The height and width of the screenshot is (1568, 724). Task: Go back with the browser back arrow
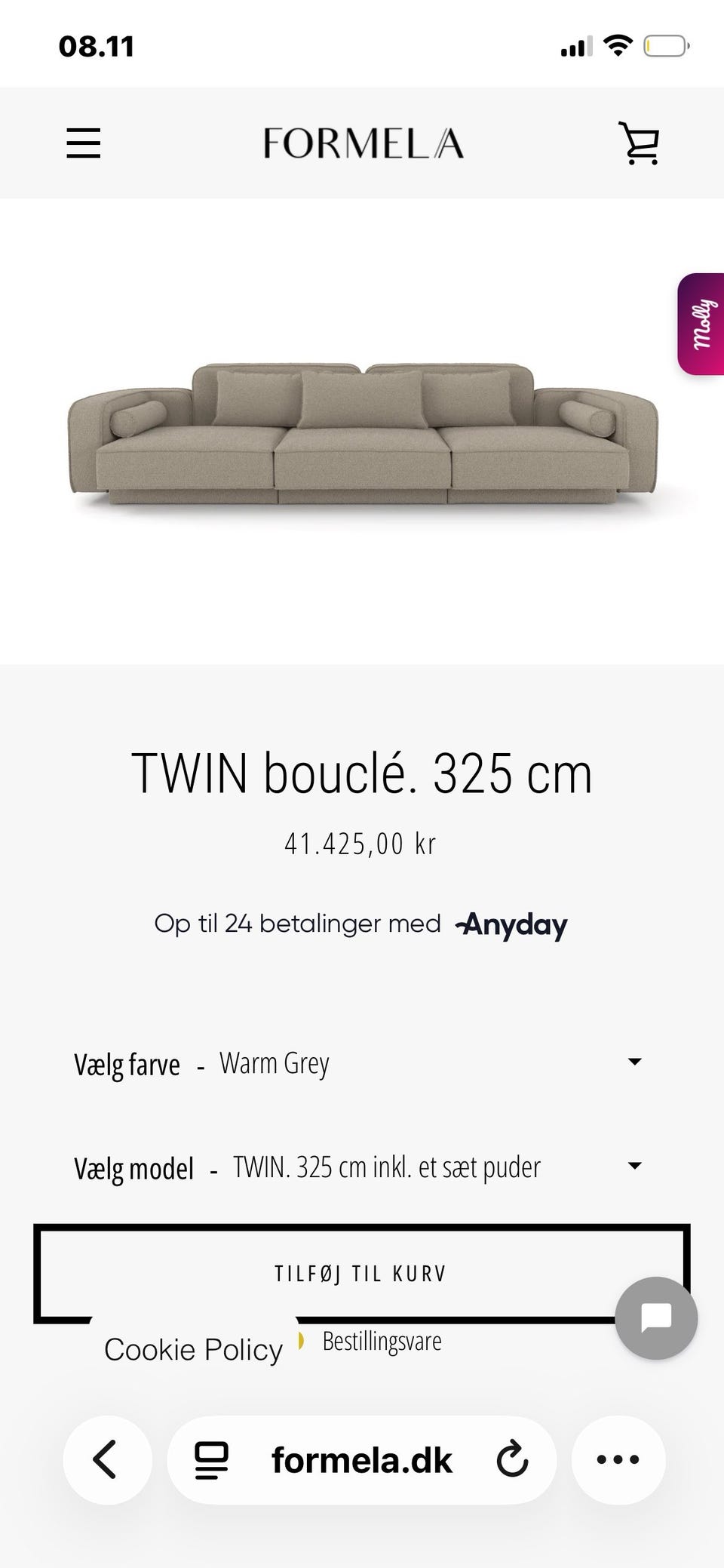click(x=106, y=1459)
